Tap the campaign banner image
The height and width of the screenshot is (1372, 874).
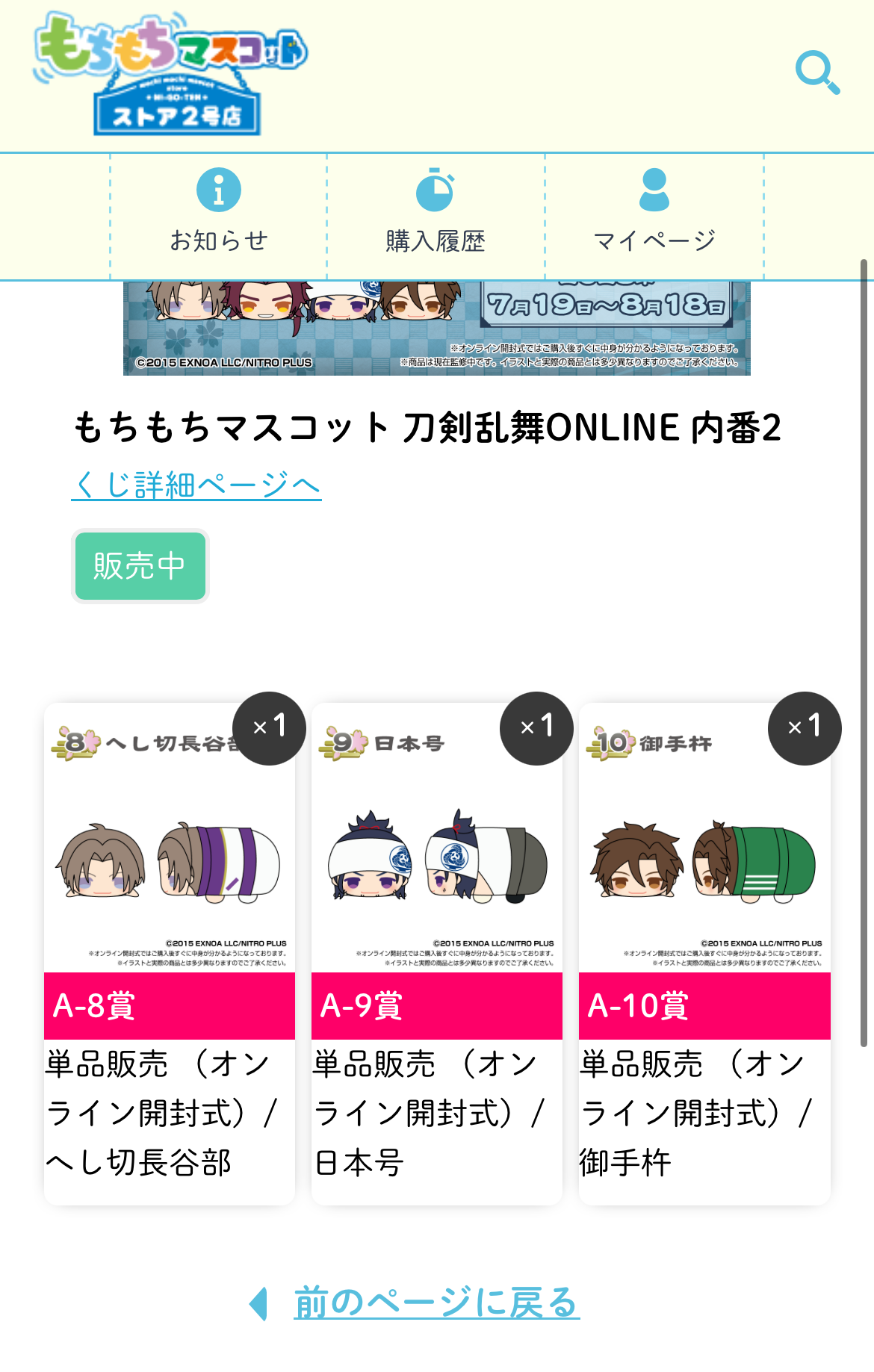436,329
